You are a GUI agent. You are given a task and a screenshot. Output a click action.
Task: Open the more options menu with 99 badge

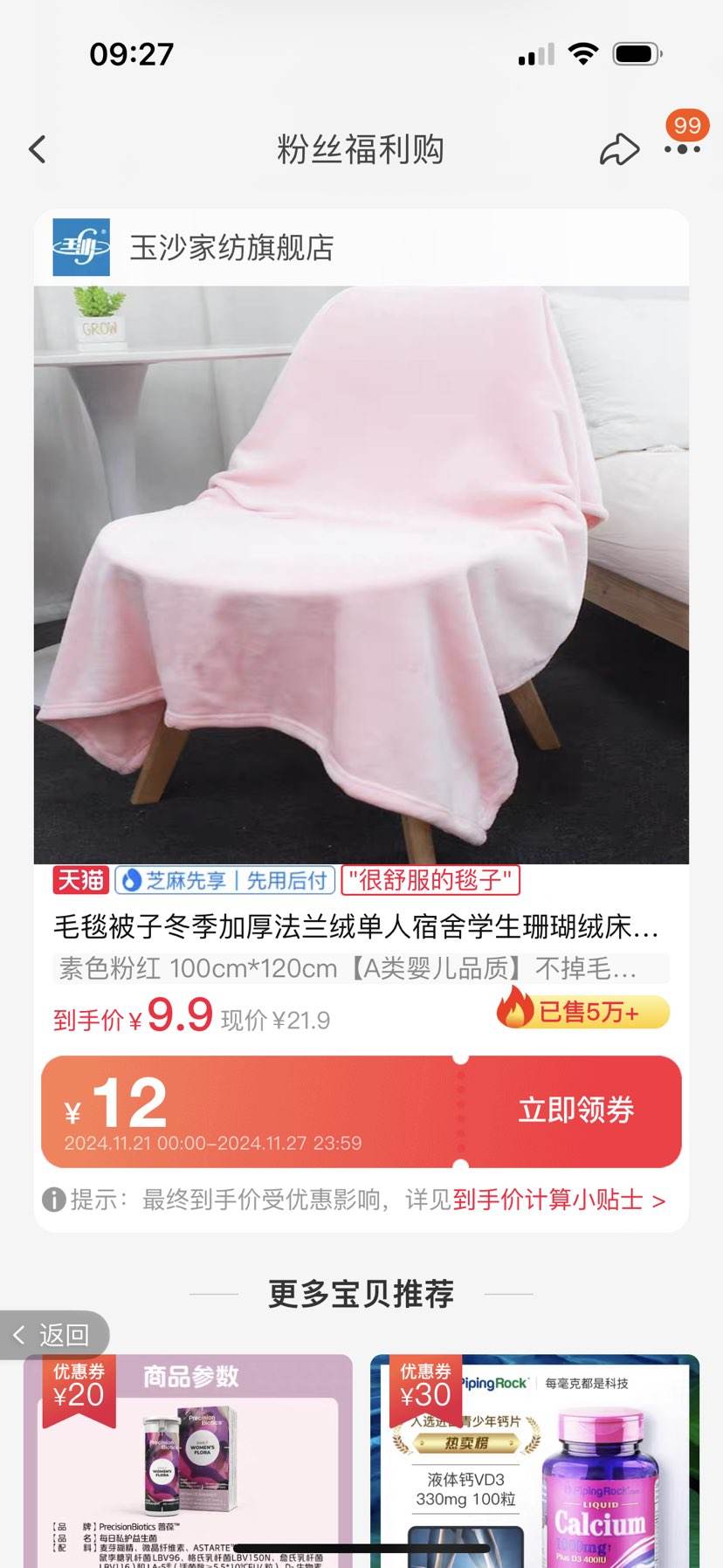(683, 150)
